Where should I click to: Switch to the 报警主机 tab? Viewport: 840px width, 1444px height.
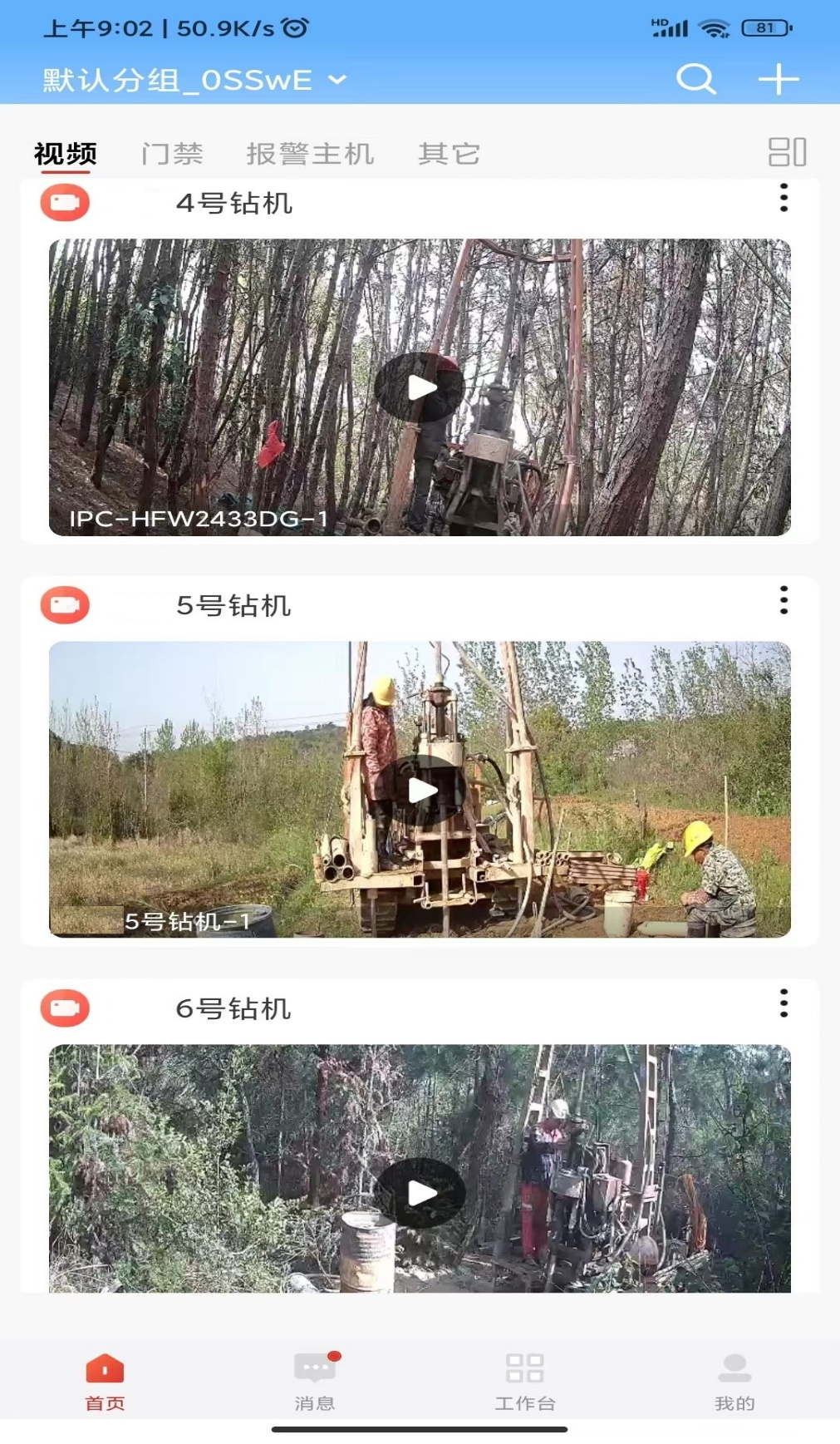[x=310, y=154]
